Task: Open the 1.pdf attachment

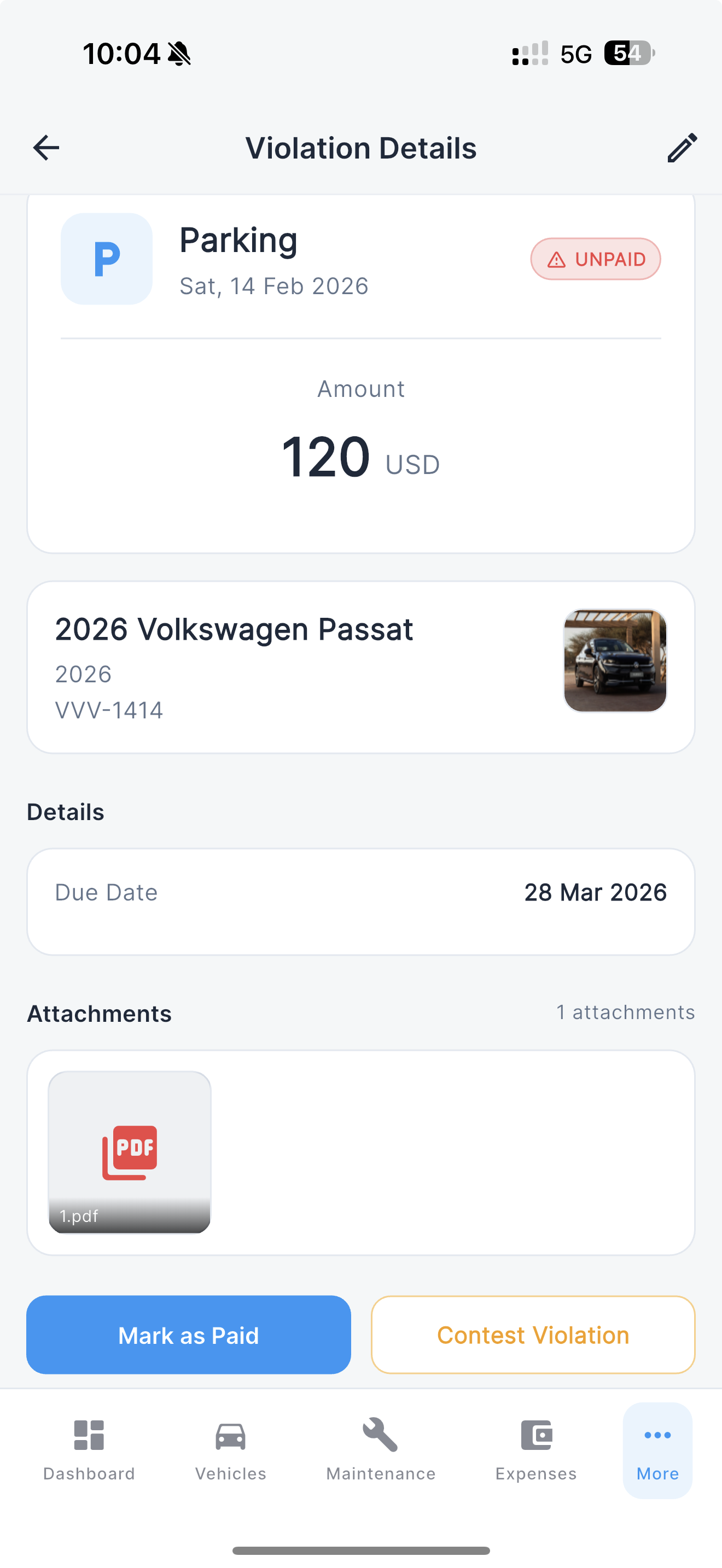Action: coord(129,1152)
